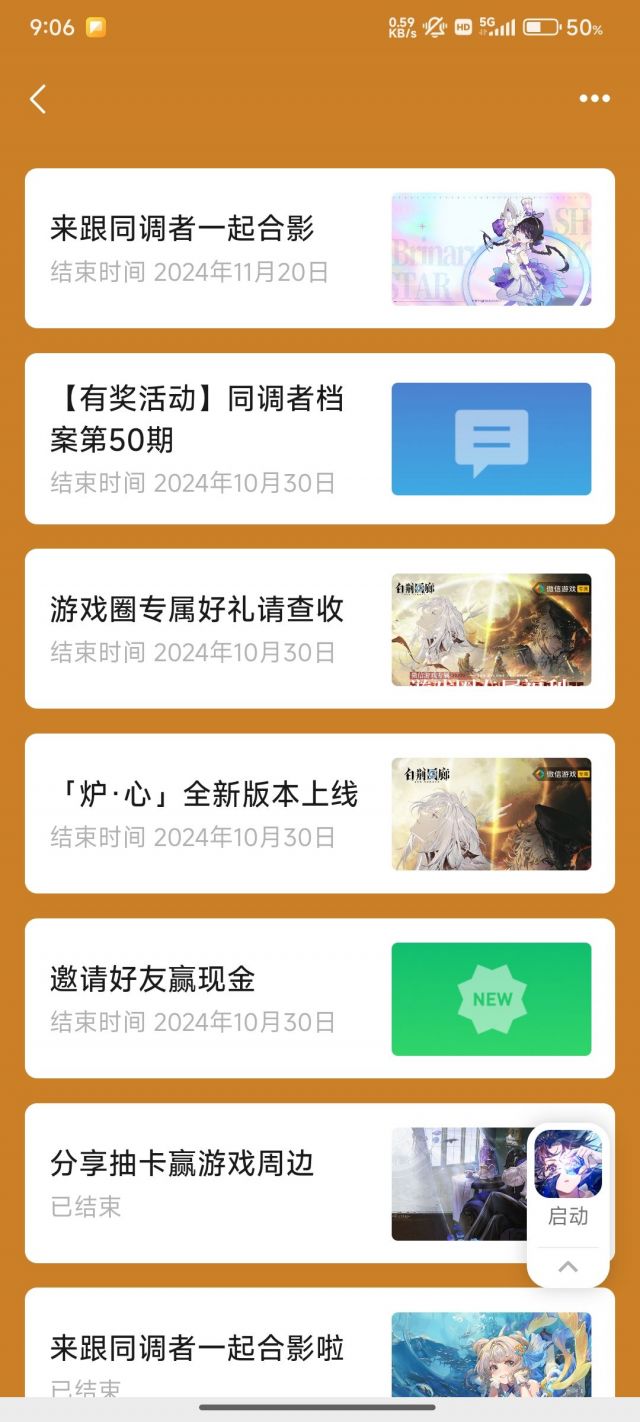Image resolution: width=640 pixels, height=1422 pixels.
Task: Open the 来跟同调者一起合影 activity card
Action: [320, 248]
